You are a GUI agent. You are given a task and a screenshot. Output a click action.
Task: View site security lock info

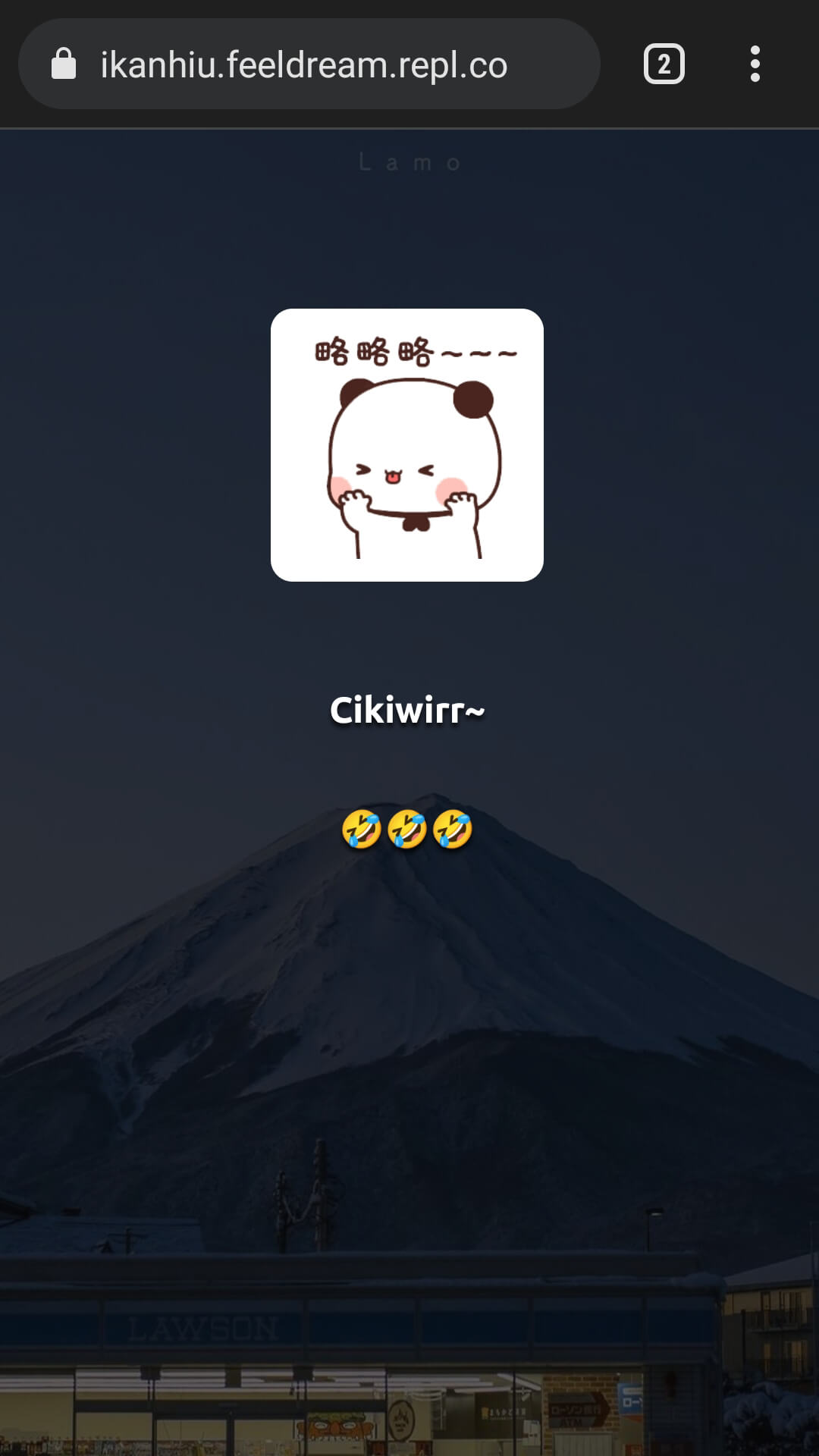[x=64, y=64]
